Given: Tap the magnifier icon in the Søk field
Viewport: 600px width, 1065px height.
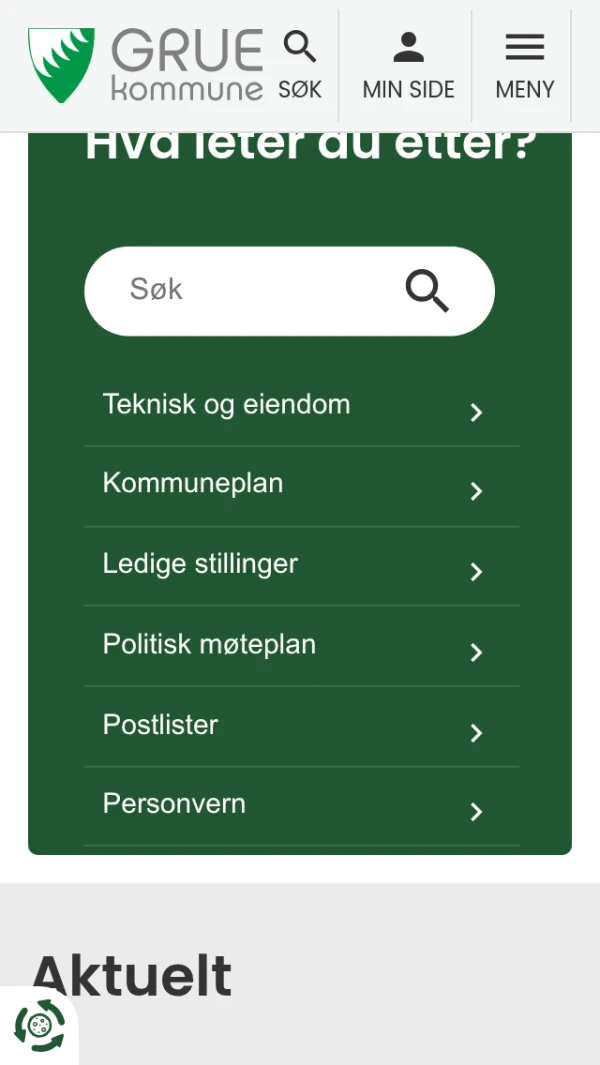Looking at the screenshot, I should pos(427,291).
